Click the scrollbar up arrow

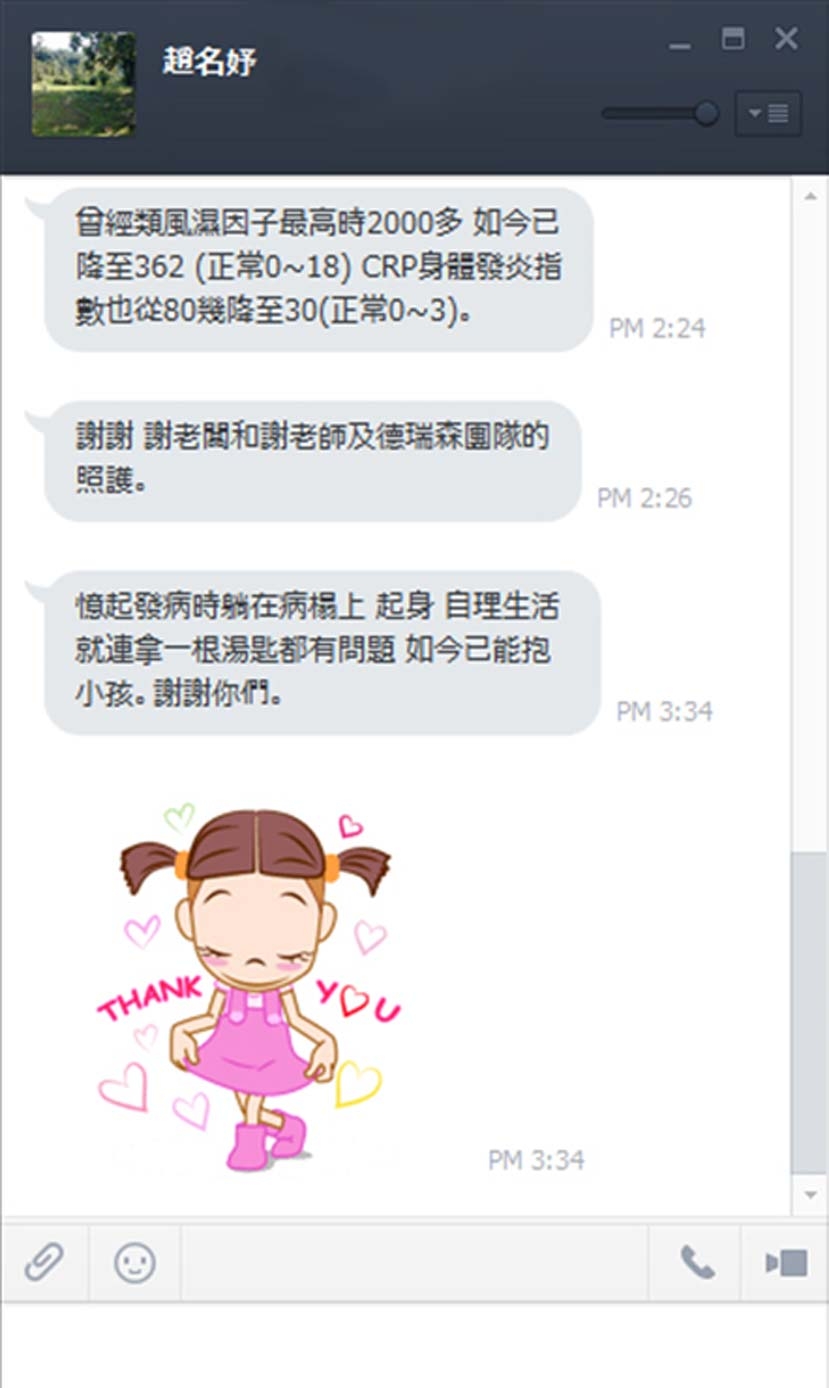(809, 196)
